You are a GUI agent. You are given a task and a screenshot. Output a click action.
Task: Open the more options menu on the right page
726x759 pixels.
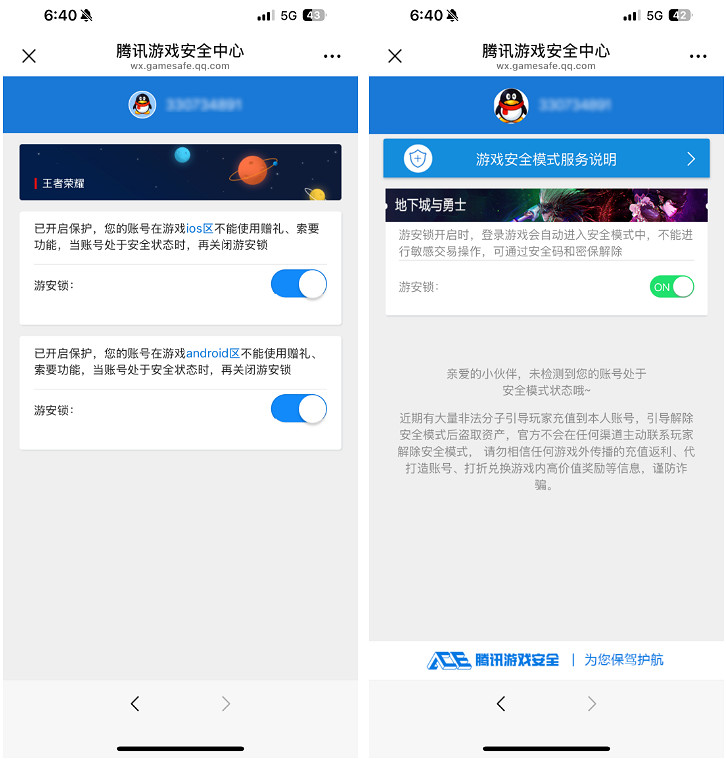pos(698,56)
